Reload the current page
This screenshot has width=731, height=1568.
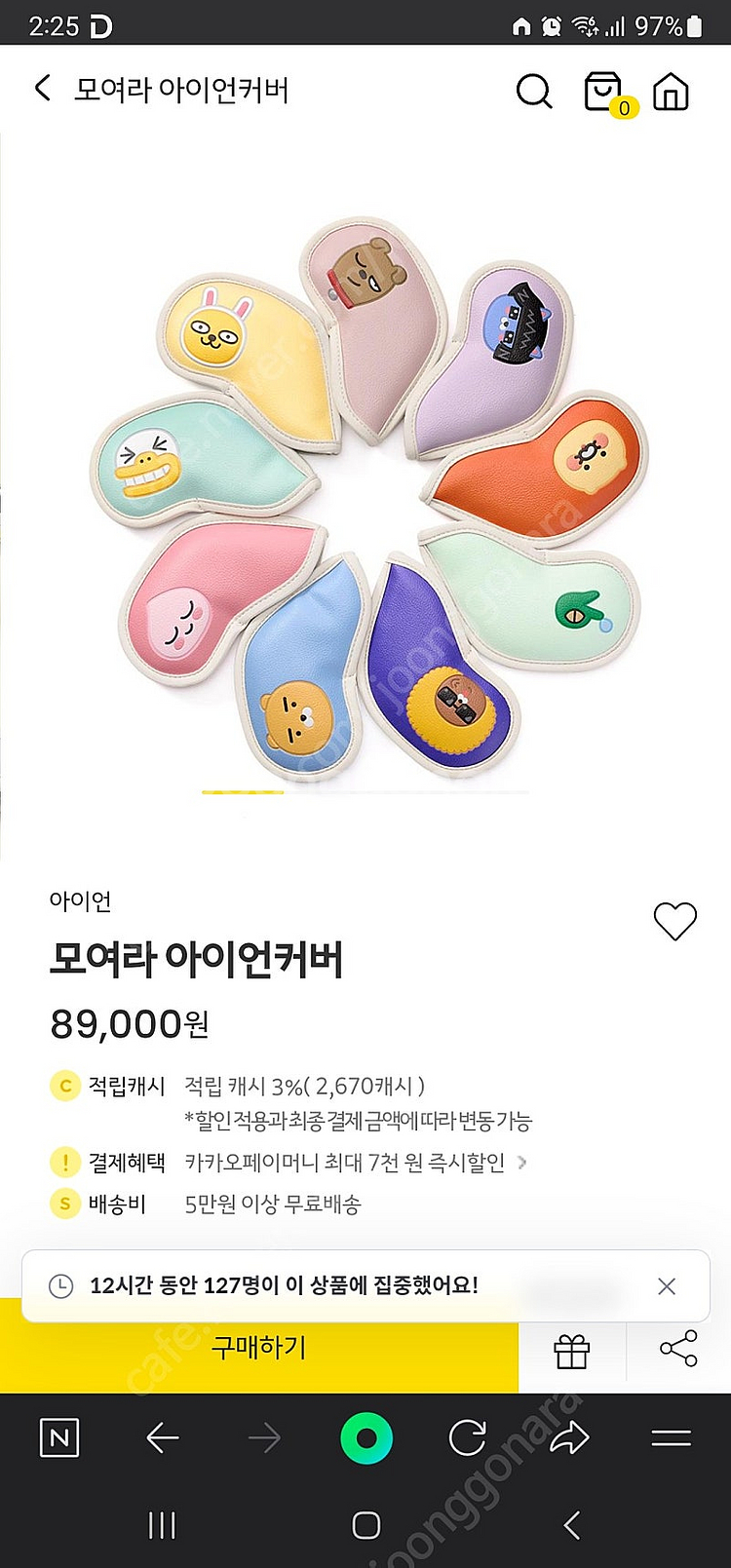point(468,1437)
